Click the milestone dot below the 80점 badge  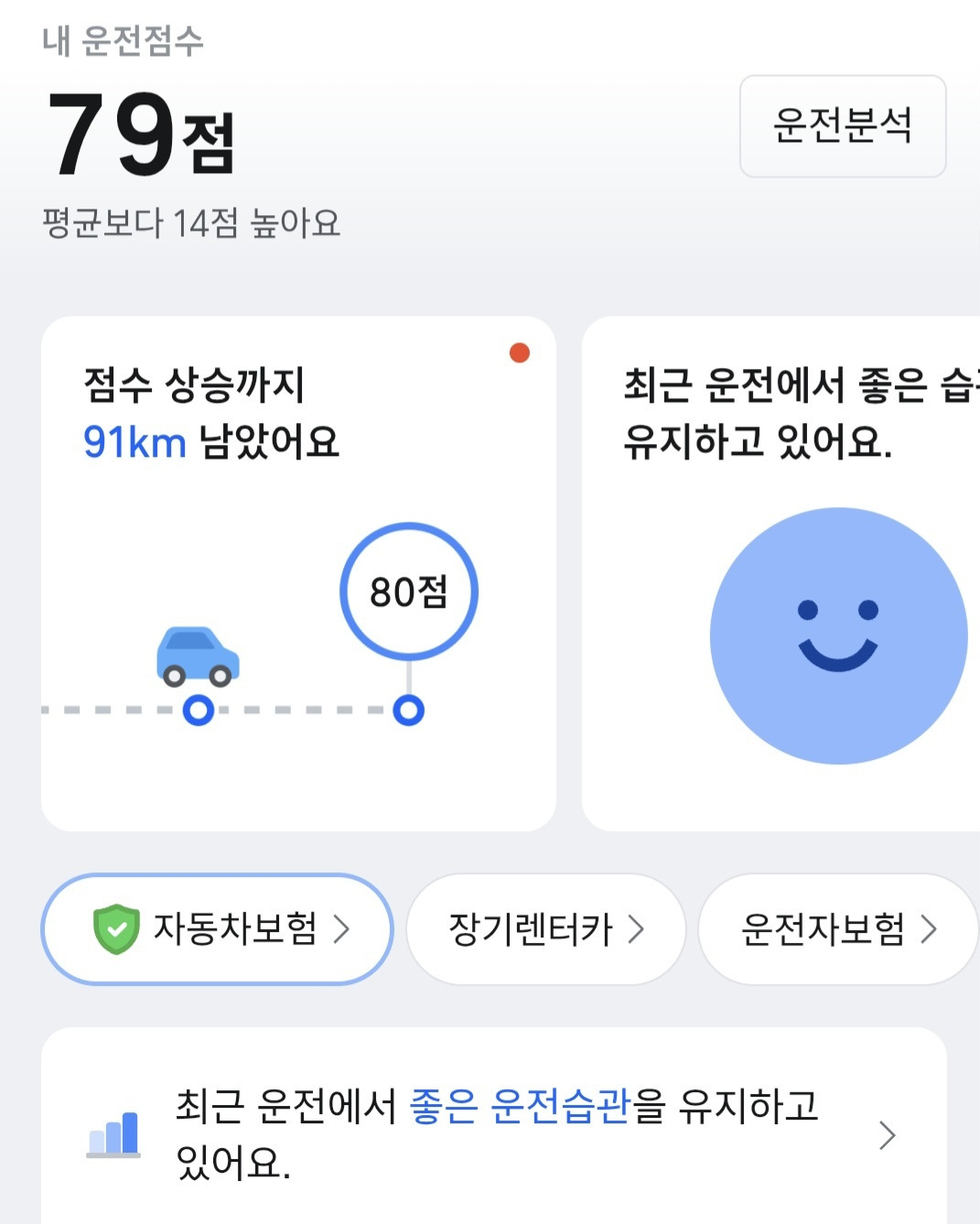coord(409,708)
